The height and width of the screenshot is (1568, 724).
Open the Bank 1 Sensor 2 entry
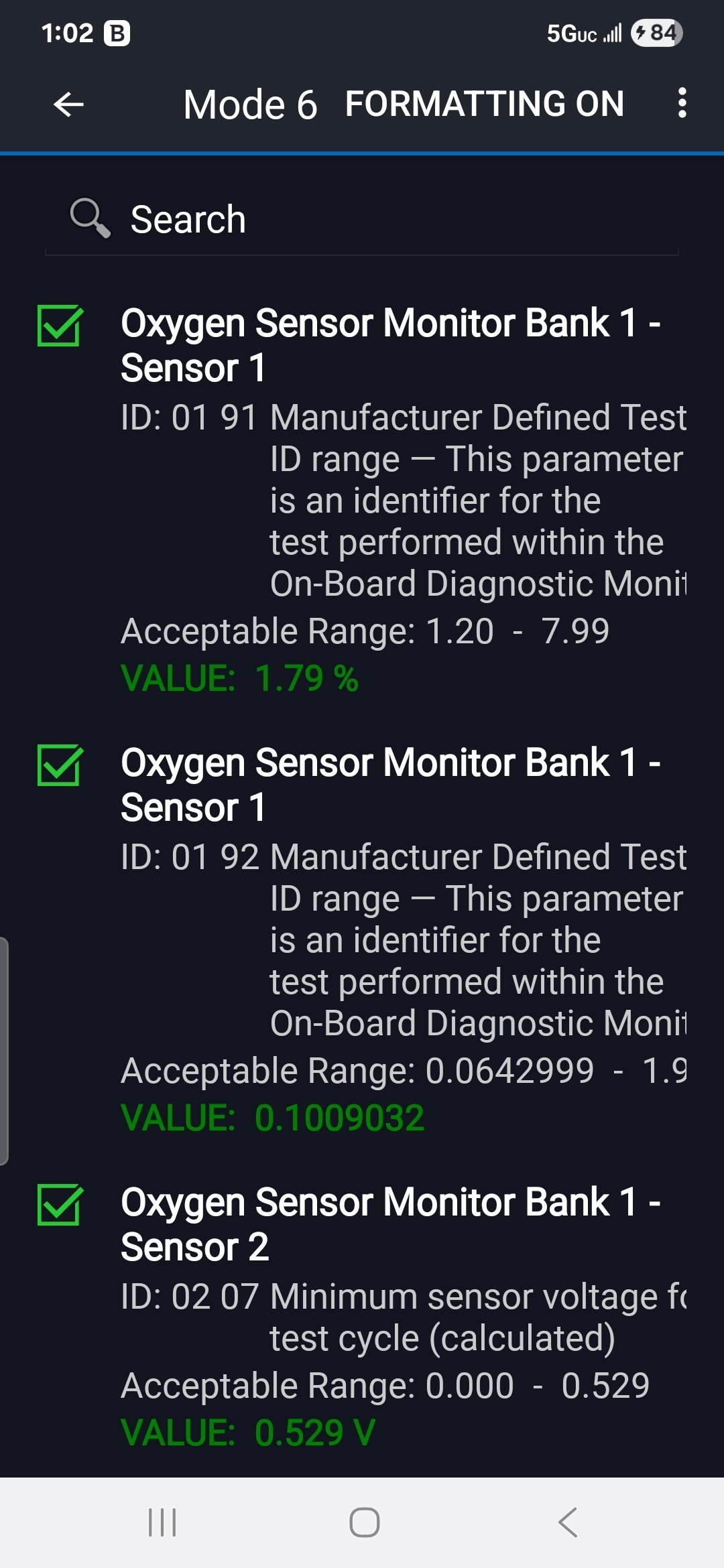tap(402, 1313)
